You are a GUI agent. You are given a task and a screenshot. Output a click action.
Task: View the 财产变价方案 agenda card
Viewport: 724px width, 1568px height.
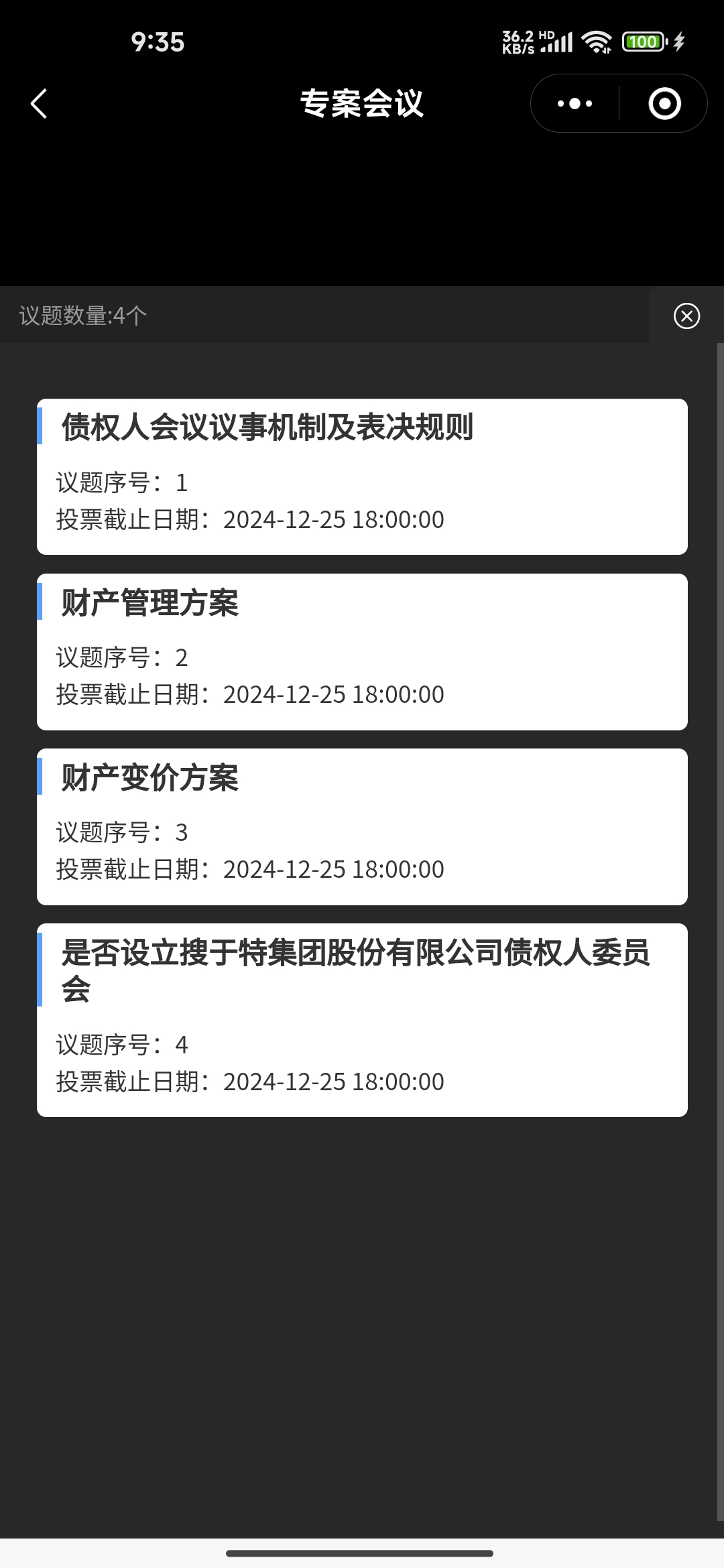pyautogui.click(x=362, y=826)
